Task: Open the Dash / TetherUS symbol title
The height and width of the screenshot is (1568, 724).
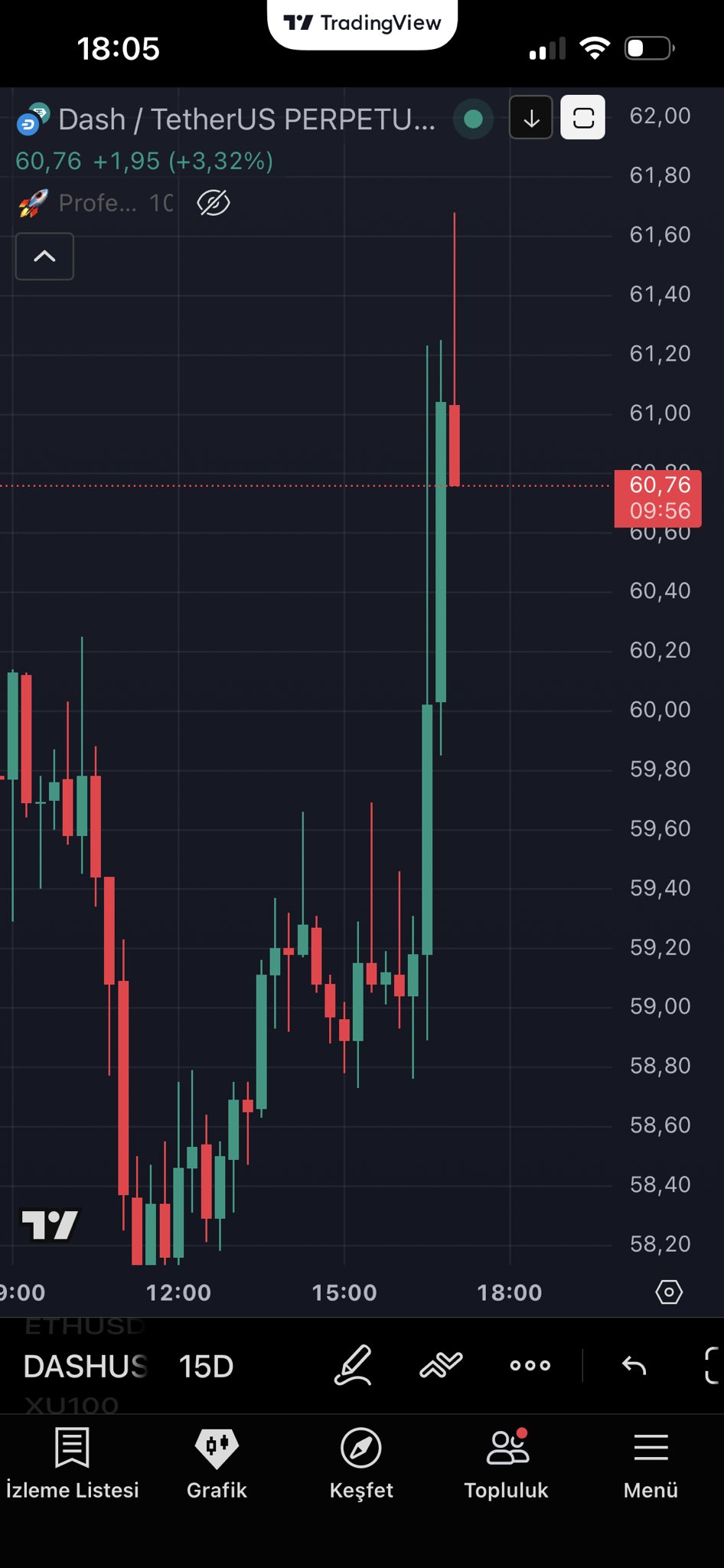Action: point(245,119)
